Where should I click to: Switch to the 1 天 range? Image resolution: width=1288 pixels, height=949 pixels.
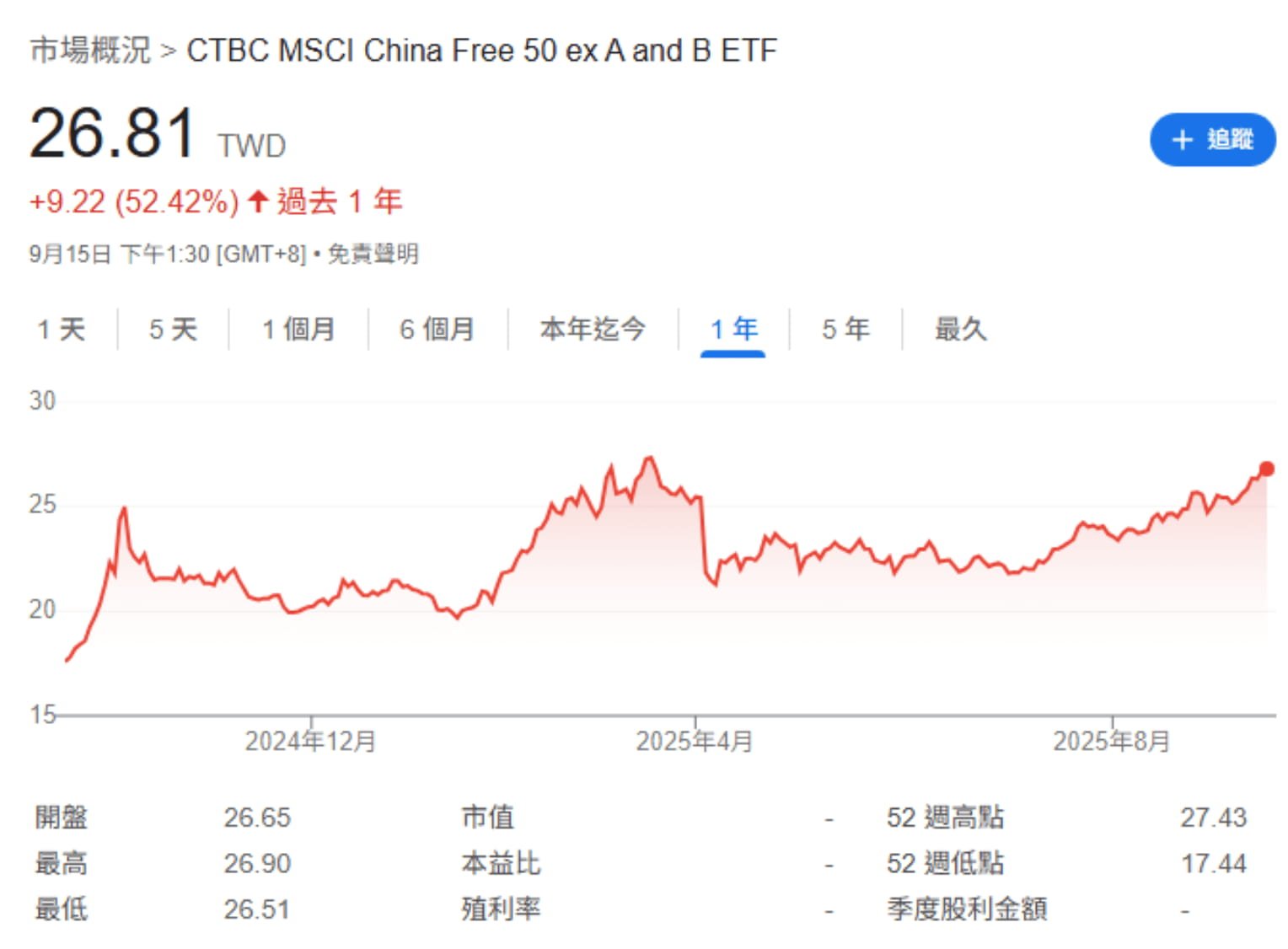tap(61, 329)
